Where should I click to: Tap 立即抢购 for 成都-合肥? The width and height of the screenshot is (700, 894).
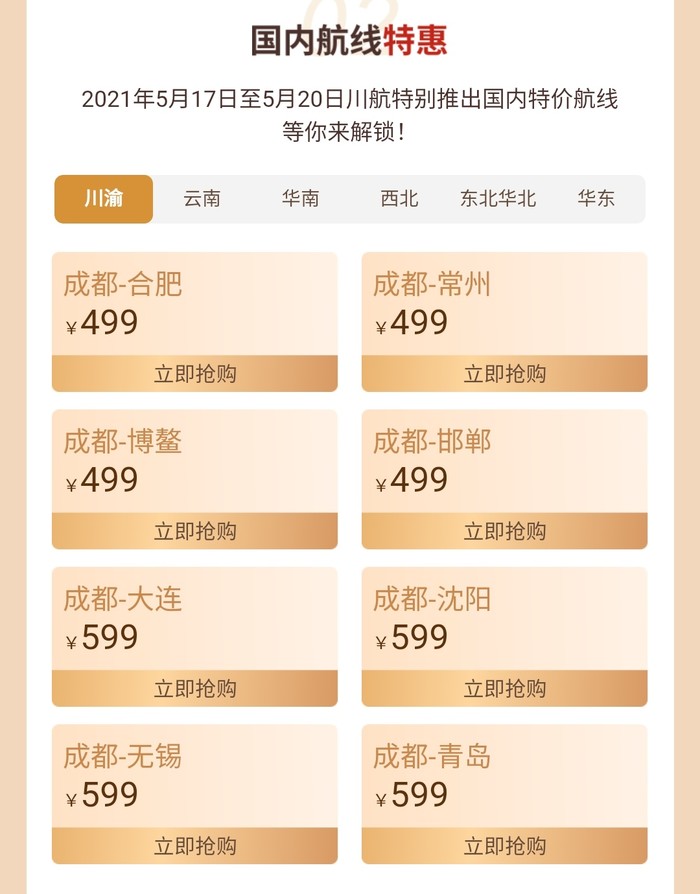tap(195, 374)
